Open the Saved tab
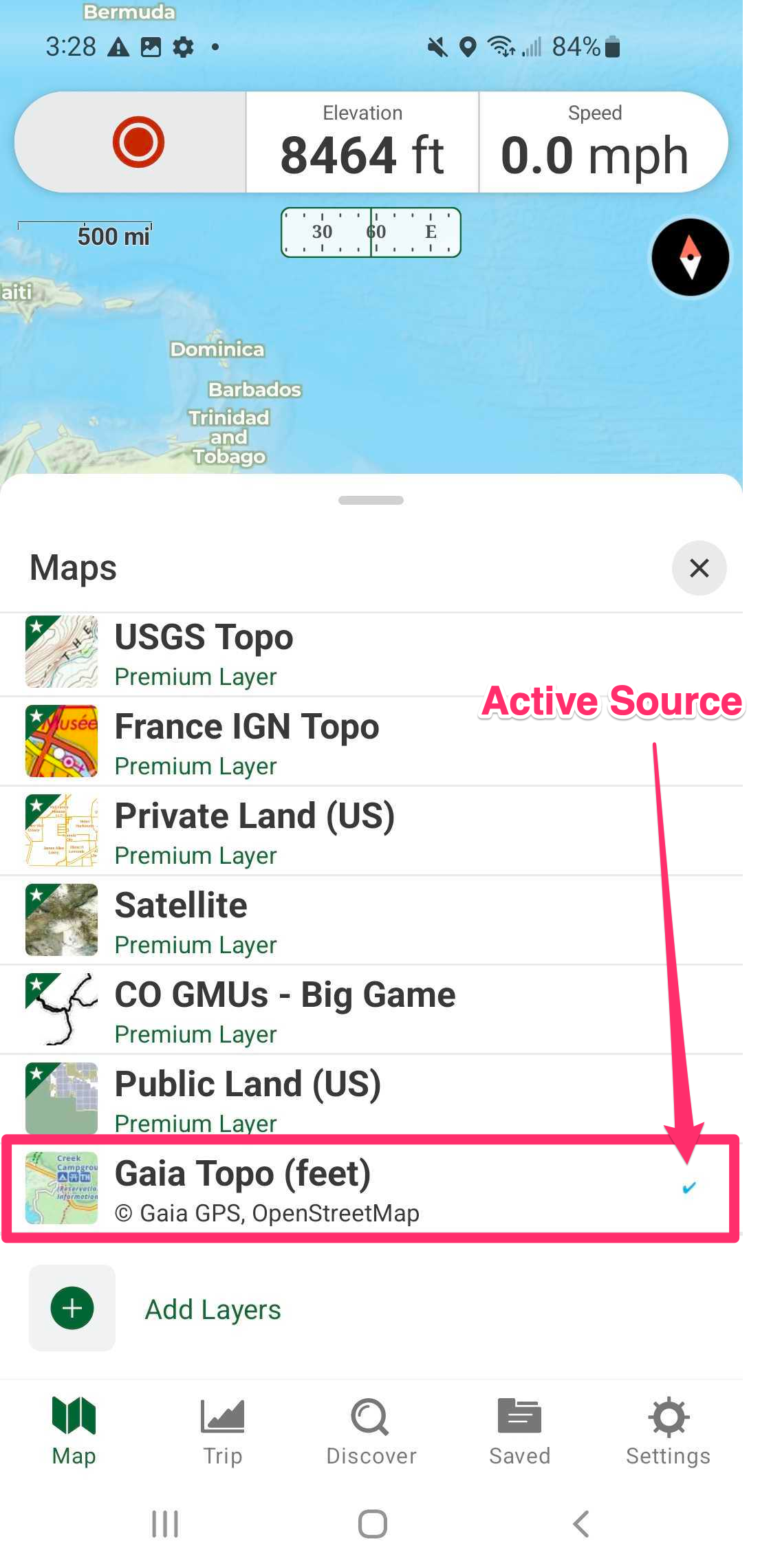760x1568 pixels. (519, 1431)
